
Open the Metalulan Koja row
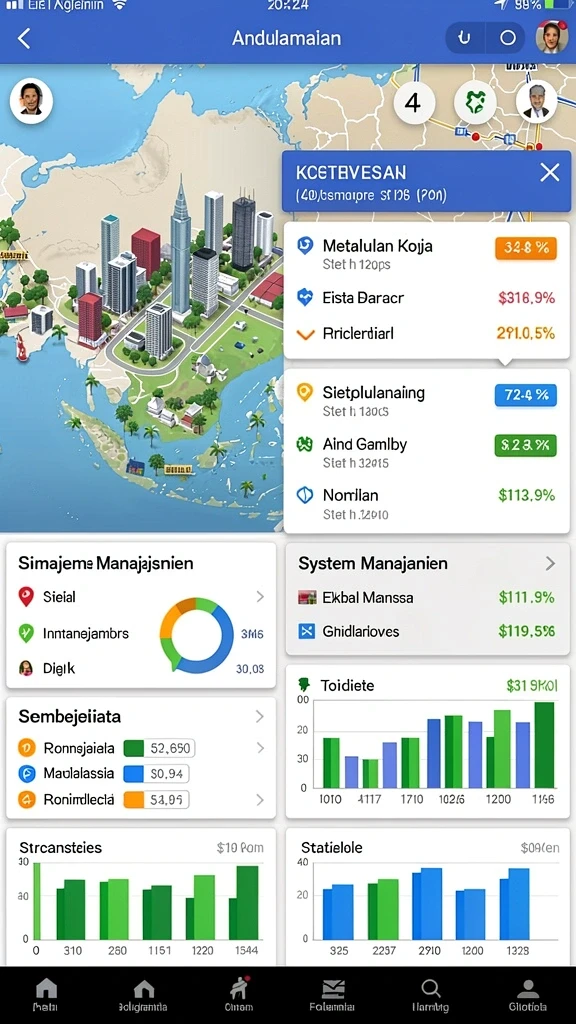(427, 253)
